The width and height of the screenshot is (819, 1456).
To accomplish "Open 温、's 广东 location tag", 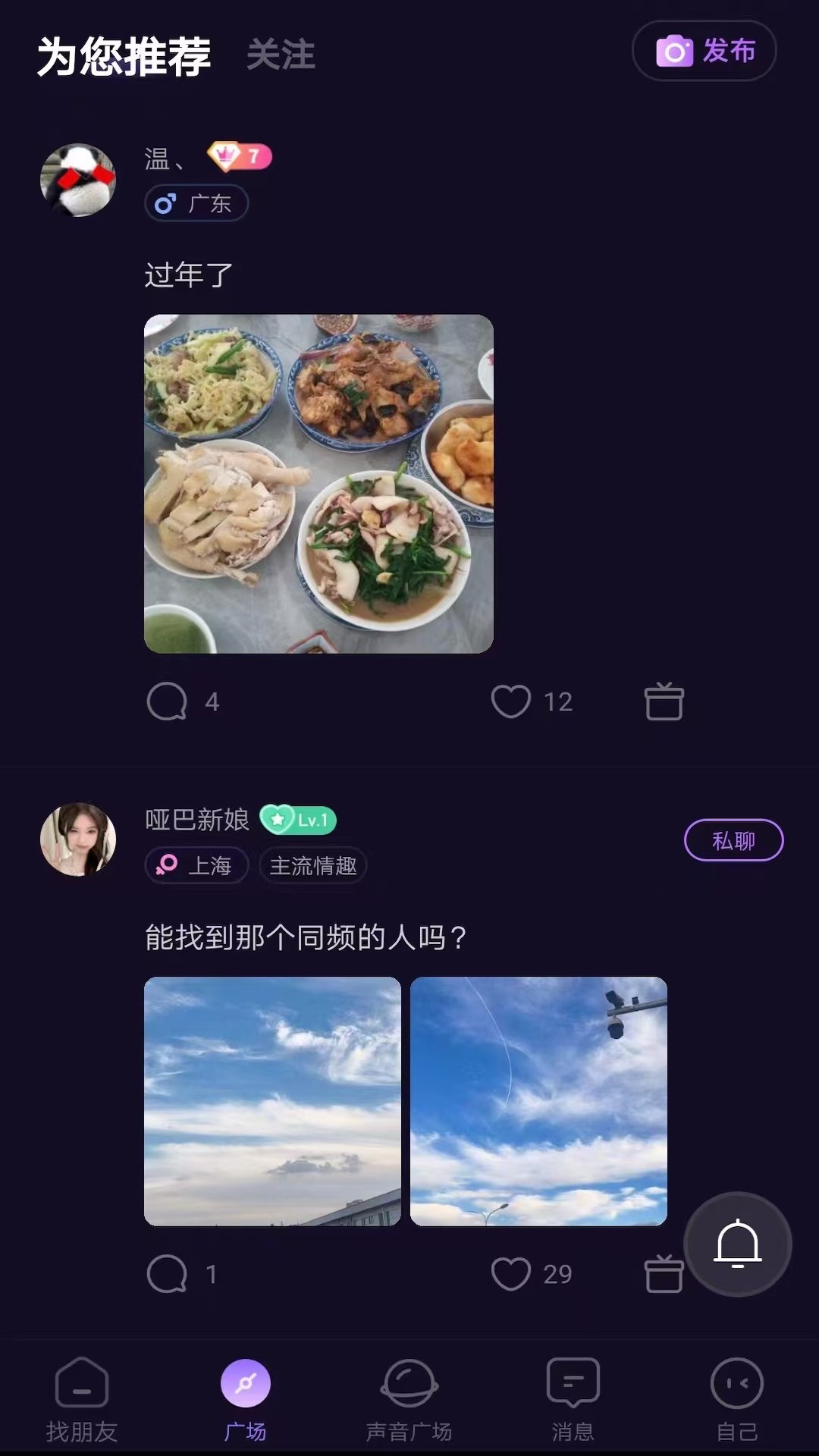I will pos(196,203).
